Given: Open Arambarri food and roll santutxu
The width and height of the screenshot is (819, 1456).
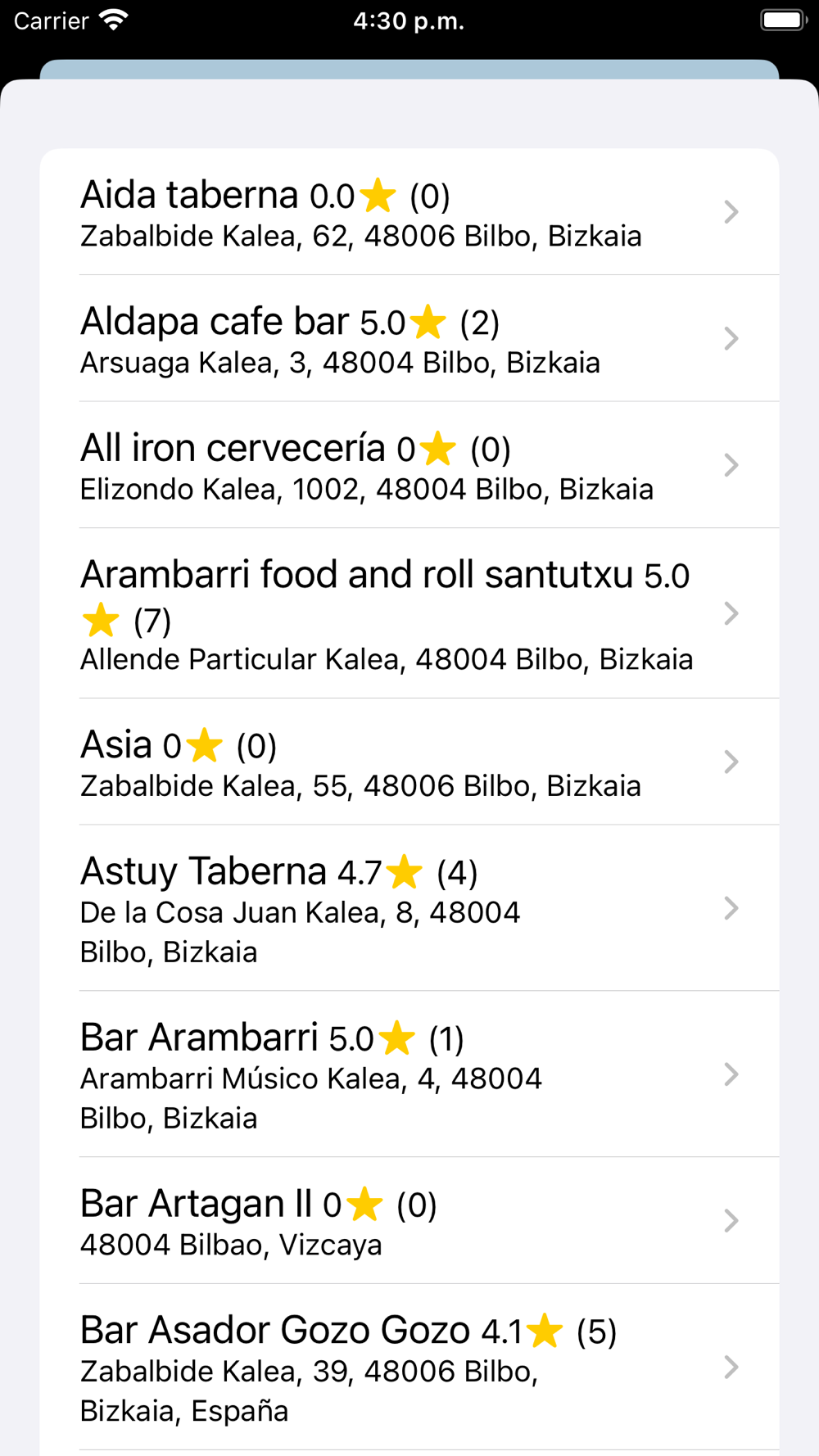Looking at the screenshot, I should point(408,614).
